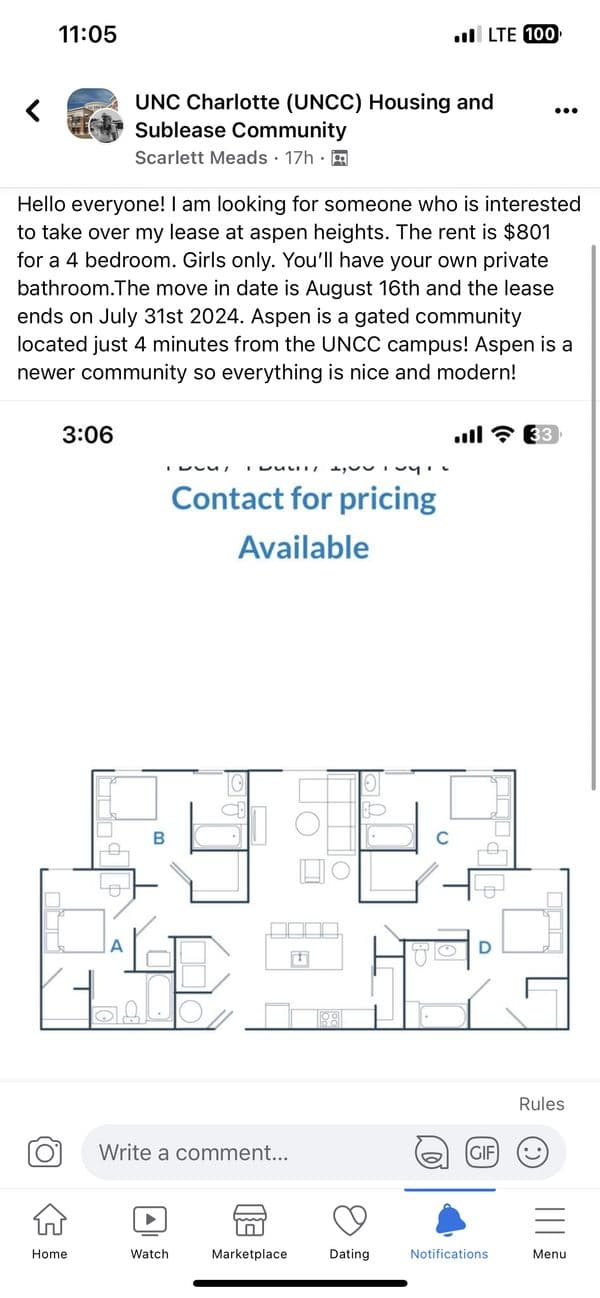Select the Notifications tab
600x1298 pixels.
tap(449, 1230)
